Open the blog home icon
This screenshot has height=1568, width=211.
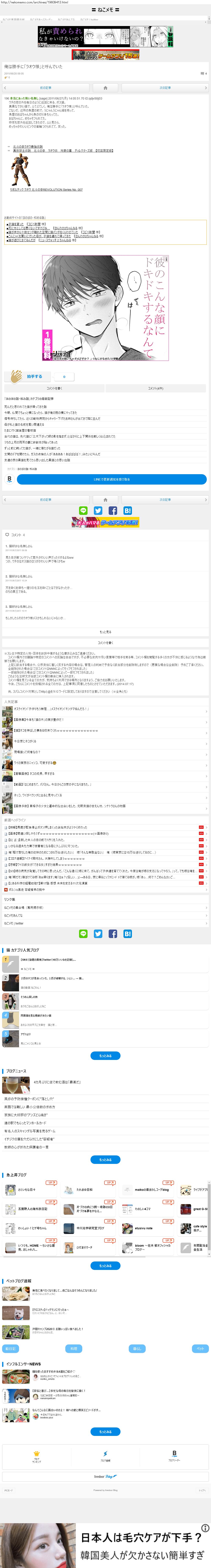105,88
